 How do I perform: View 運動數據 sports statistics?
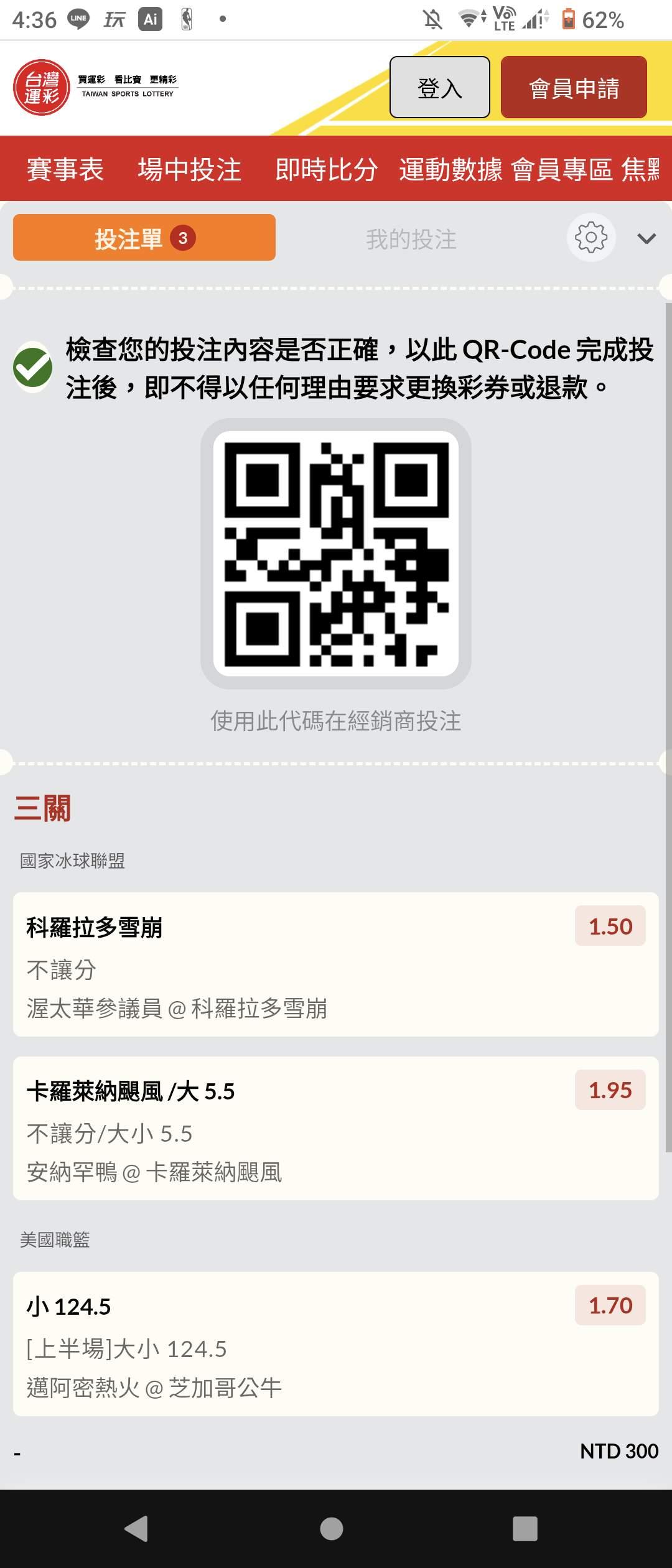(450, 169)
